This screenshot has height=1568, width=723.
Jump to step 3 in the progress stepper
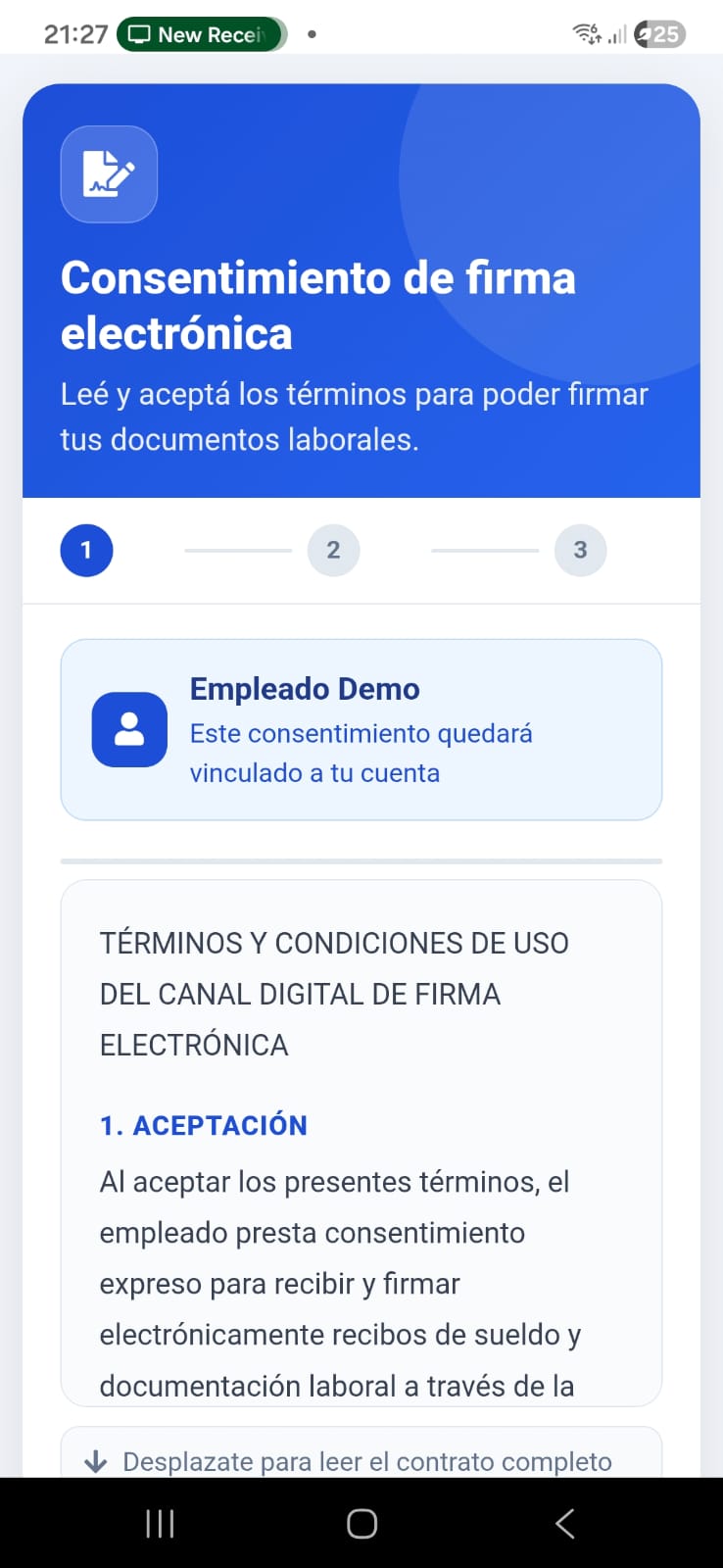(580, 550)
